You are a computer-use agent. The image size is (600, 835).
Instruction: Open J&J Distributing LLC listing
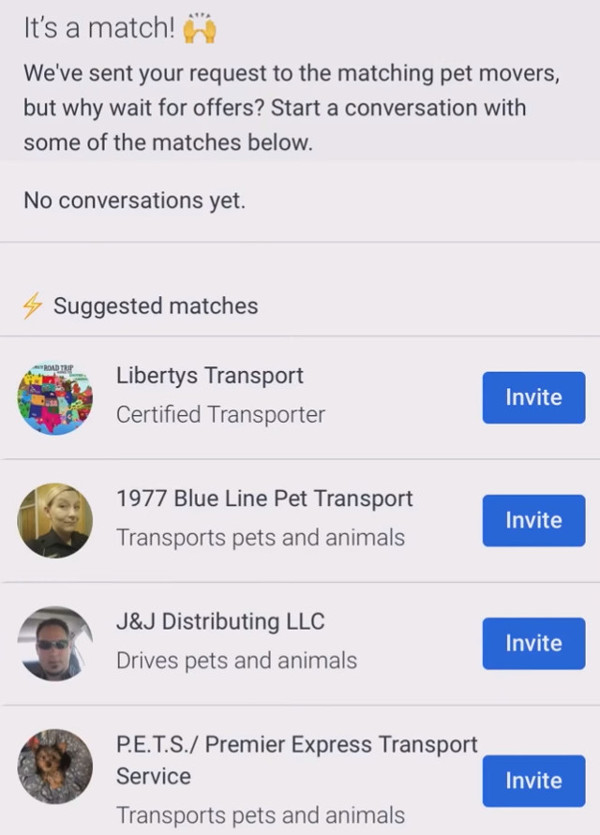[220, 622]
